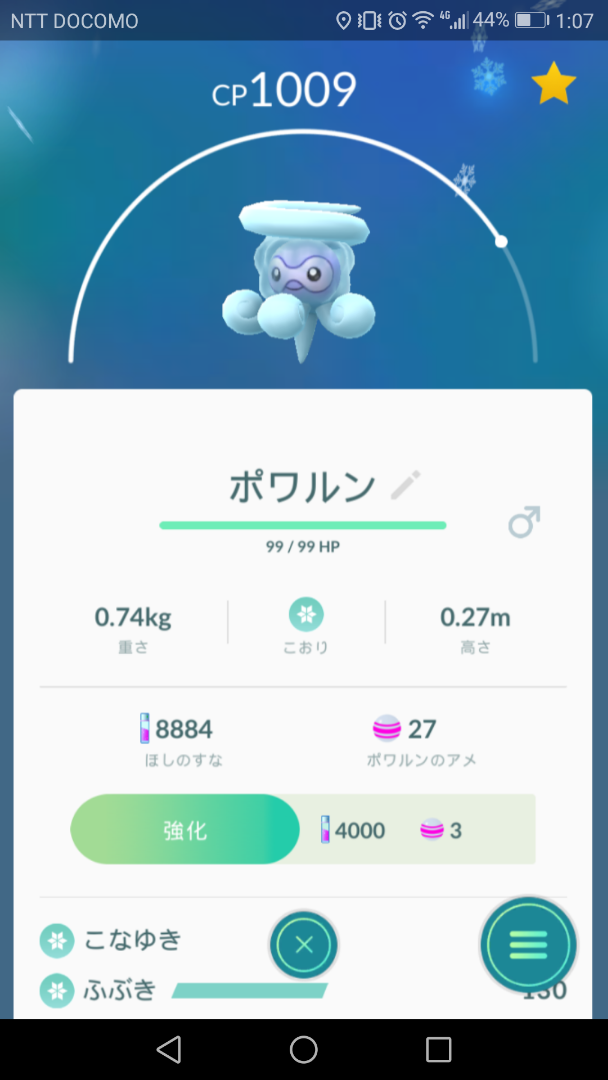
Task: Edit the nickname ポワルン with pencil icon
Action: 406,486
